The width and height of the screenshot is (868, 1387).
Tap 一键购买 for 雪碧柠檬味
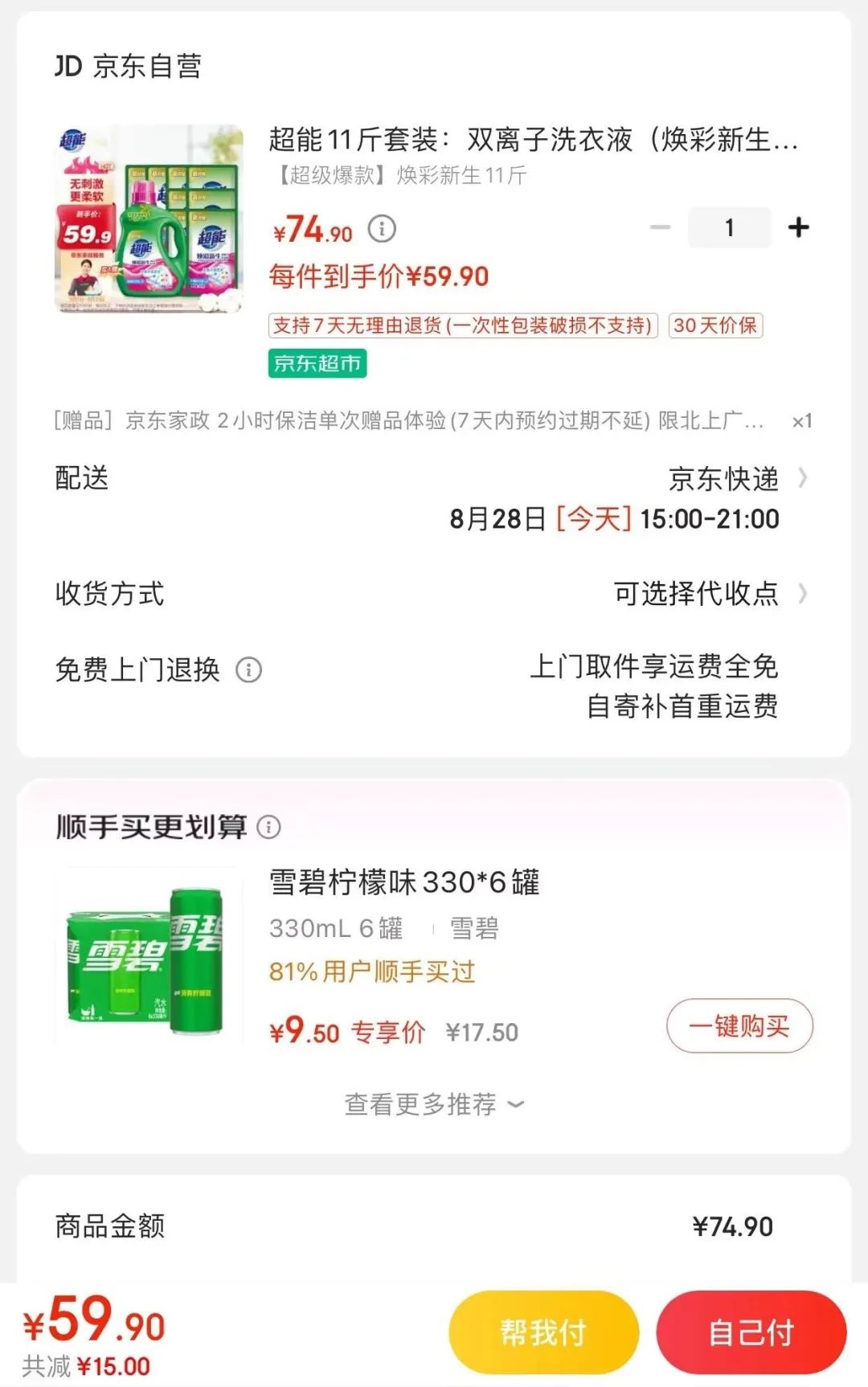739,1025
